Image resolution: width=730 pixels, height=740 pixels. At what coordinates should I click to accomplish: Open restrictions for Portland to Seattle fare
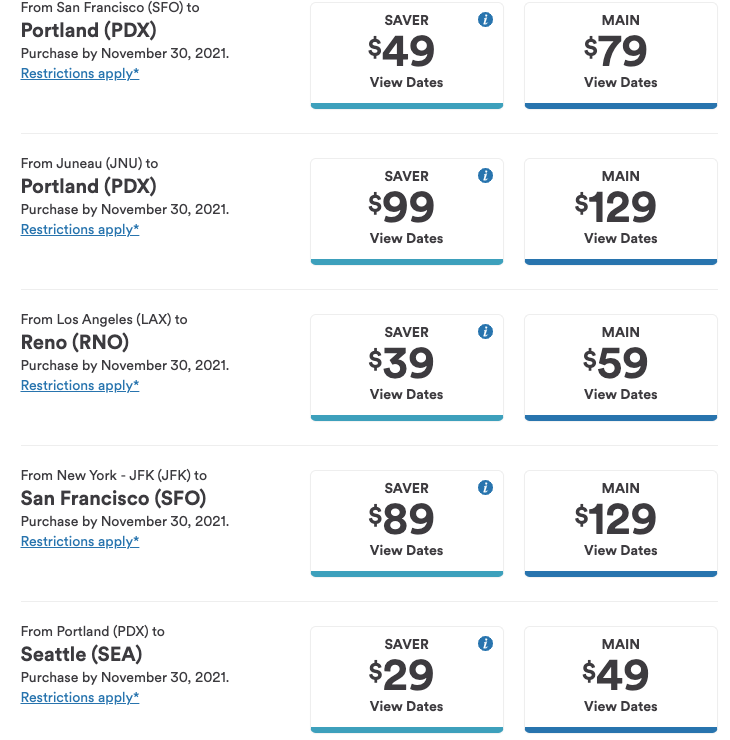click(80, 697)
